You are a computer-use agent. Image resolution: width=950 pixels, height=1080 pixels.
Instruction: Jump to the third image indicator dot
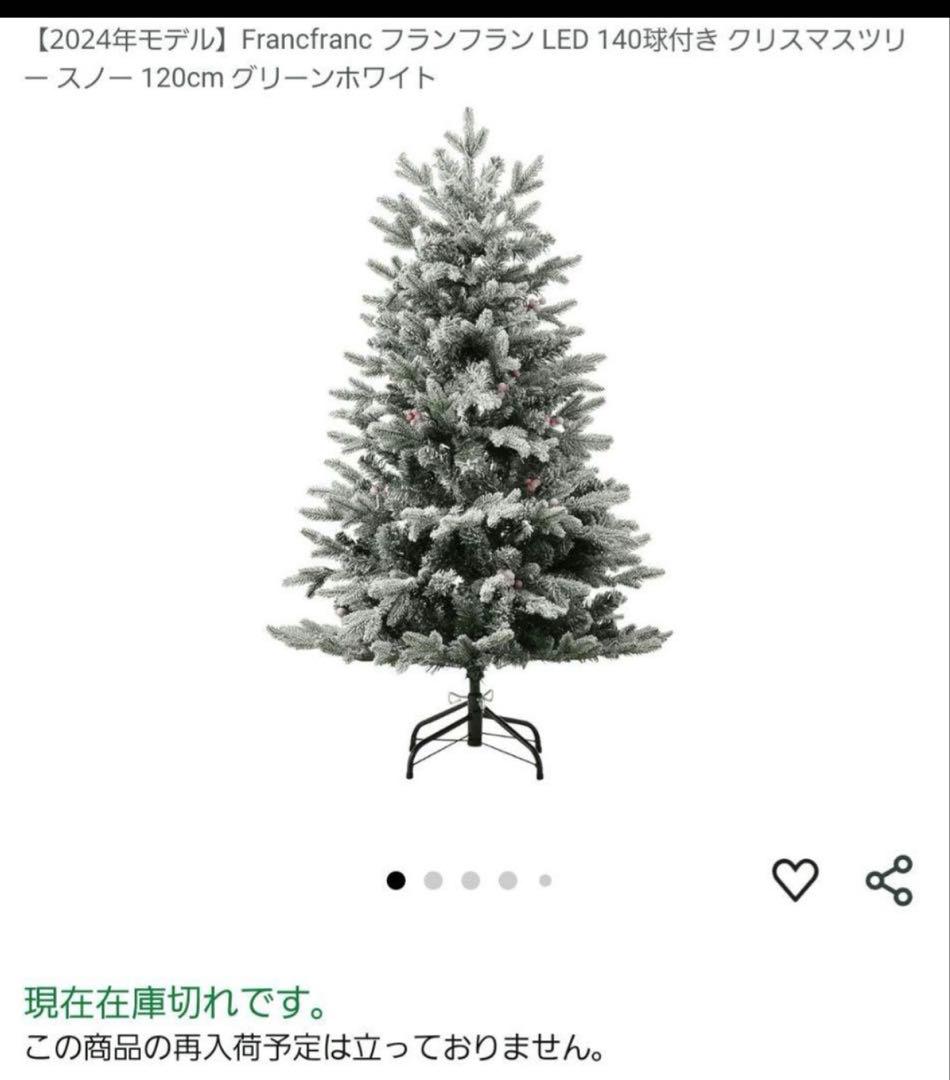click(x=472, y=881)
